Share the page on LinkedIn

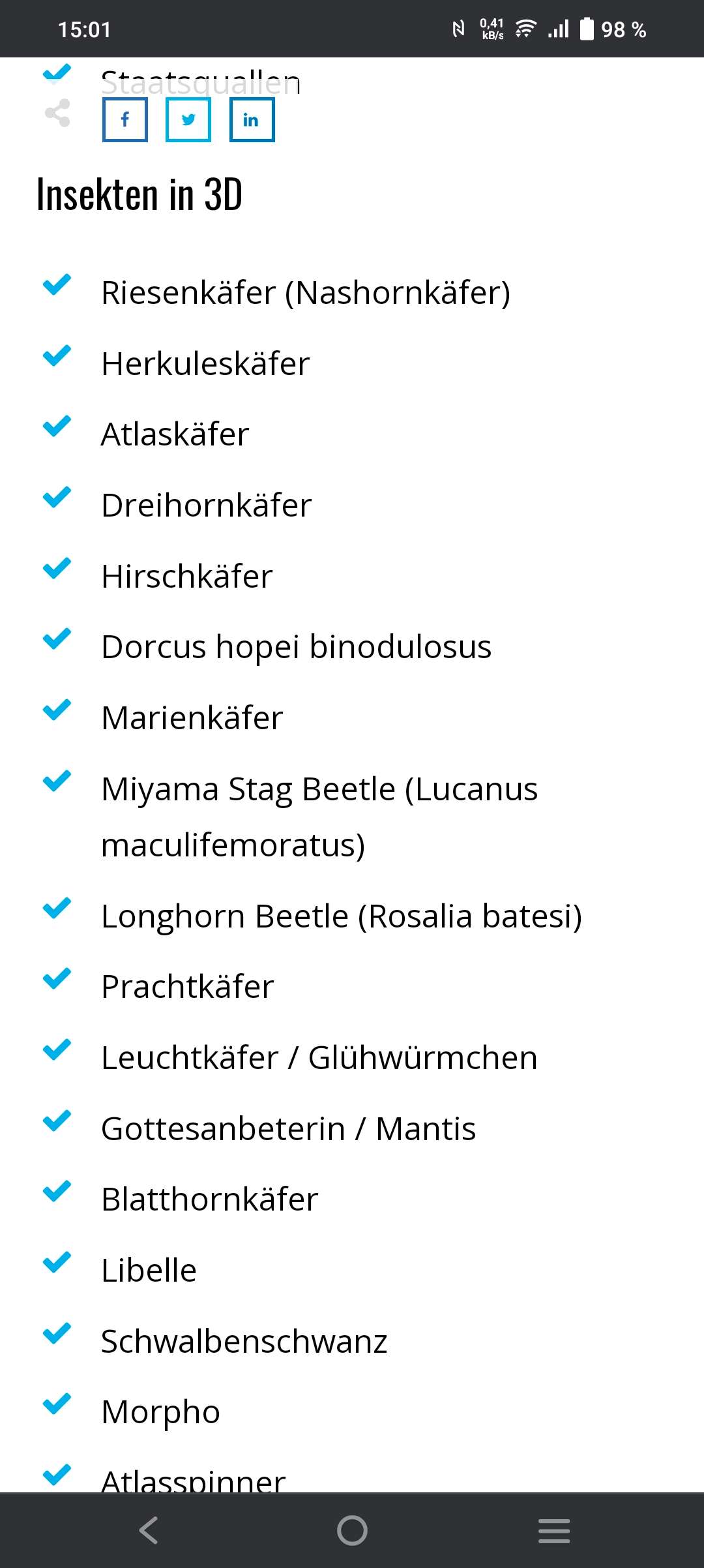[x=252, y=119]
